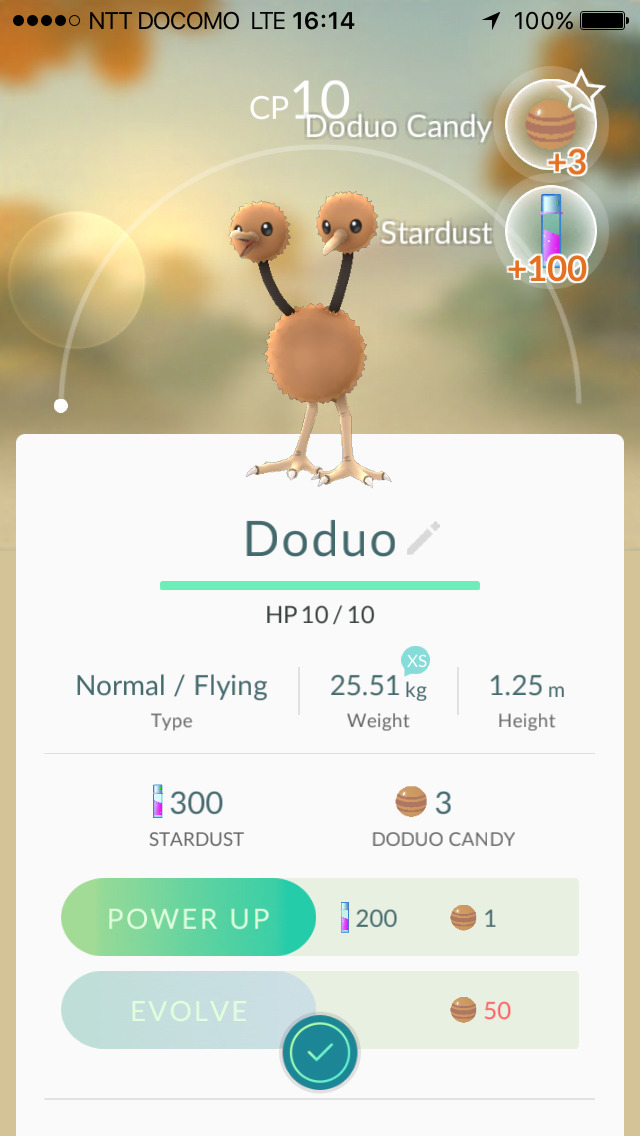Tap the Evolve button

(188, 1010)
